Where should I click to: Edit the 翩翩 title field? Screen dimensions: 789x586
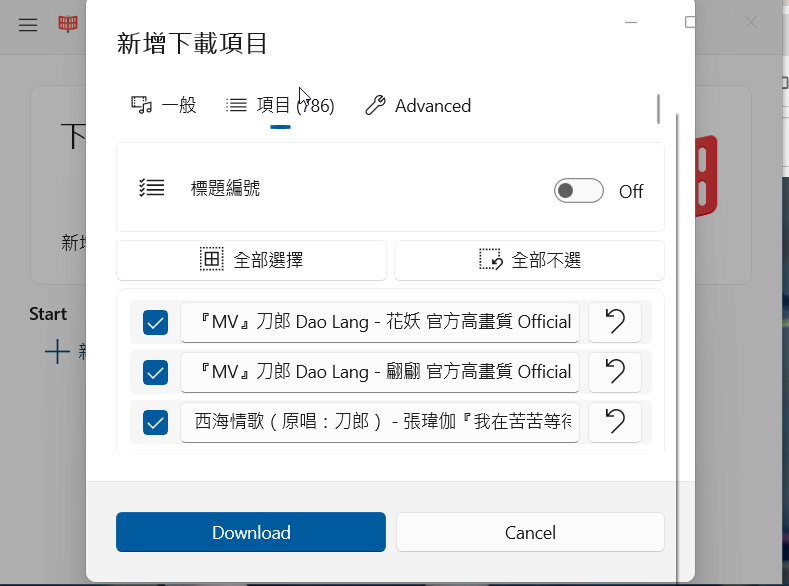pos(379,372)
